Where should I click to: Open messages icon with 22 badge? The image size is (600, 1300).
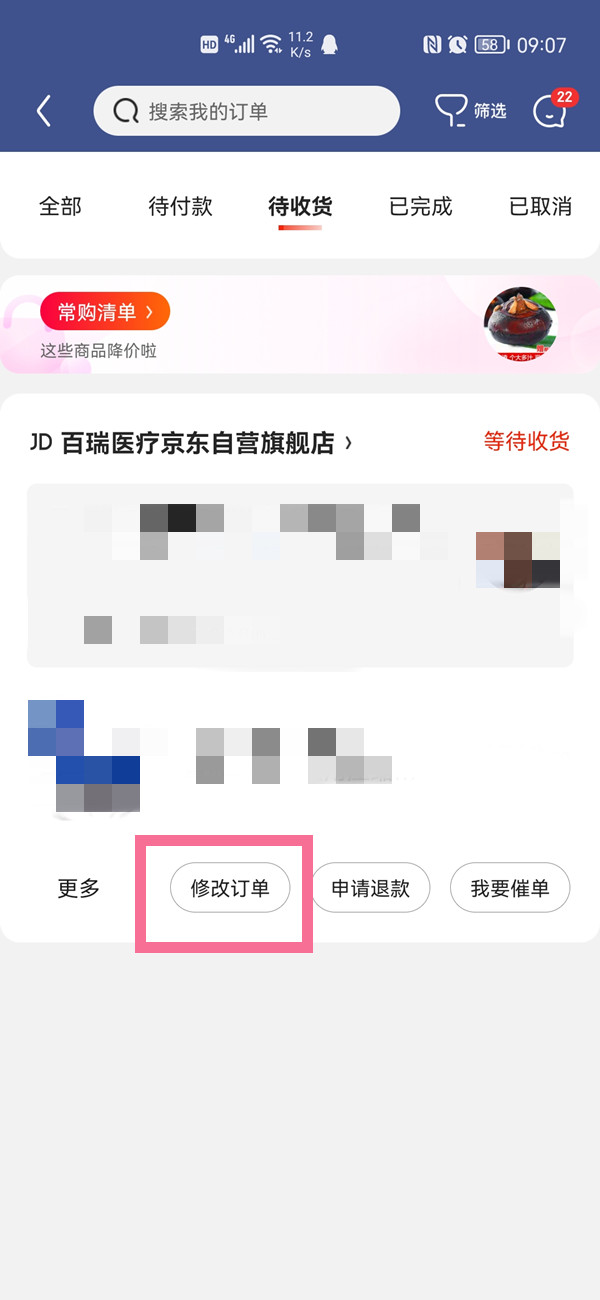tap(551, 110)
